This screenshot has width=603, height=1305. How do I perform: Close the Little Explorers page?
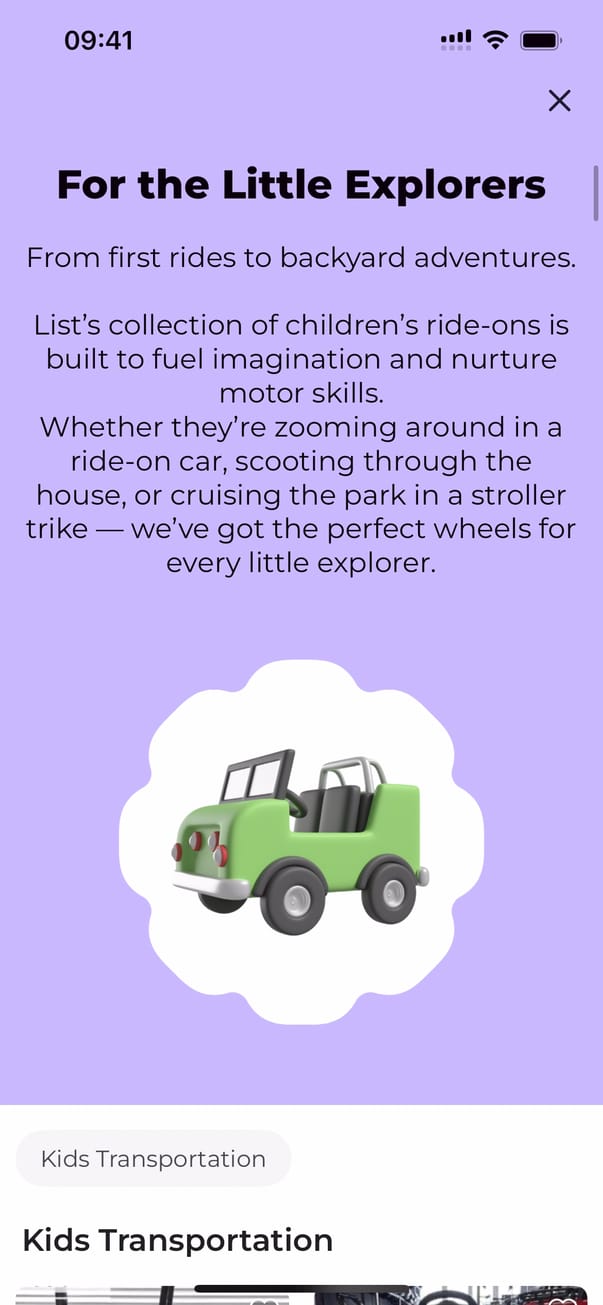tap(559, 100)
